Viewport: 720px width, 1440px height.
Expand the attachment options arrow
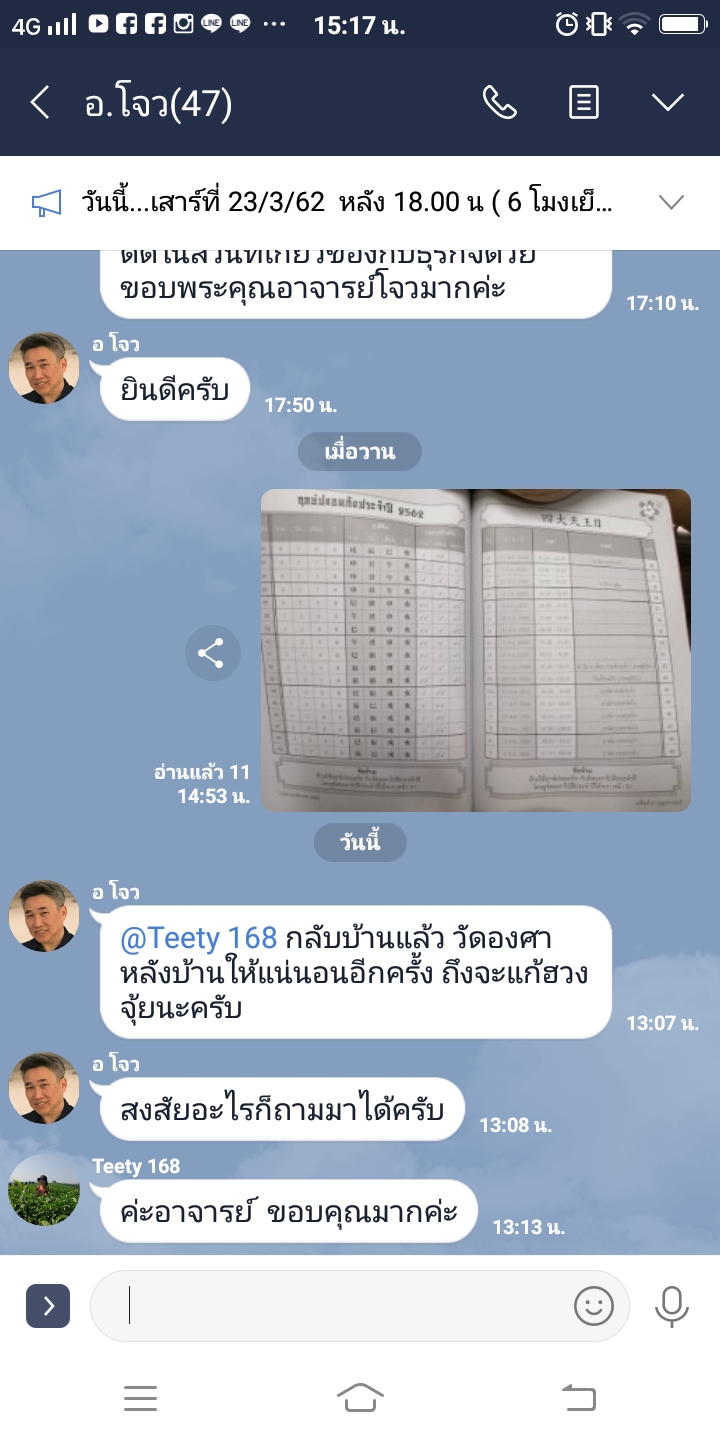tap(48, 1305)
